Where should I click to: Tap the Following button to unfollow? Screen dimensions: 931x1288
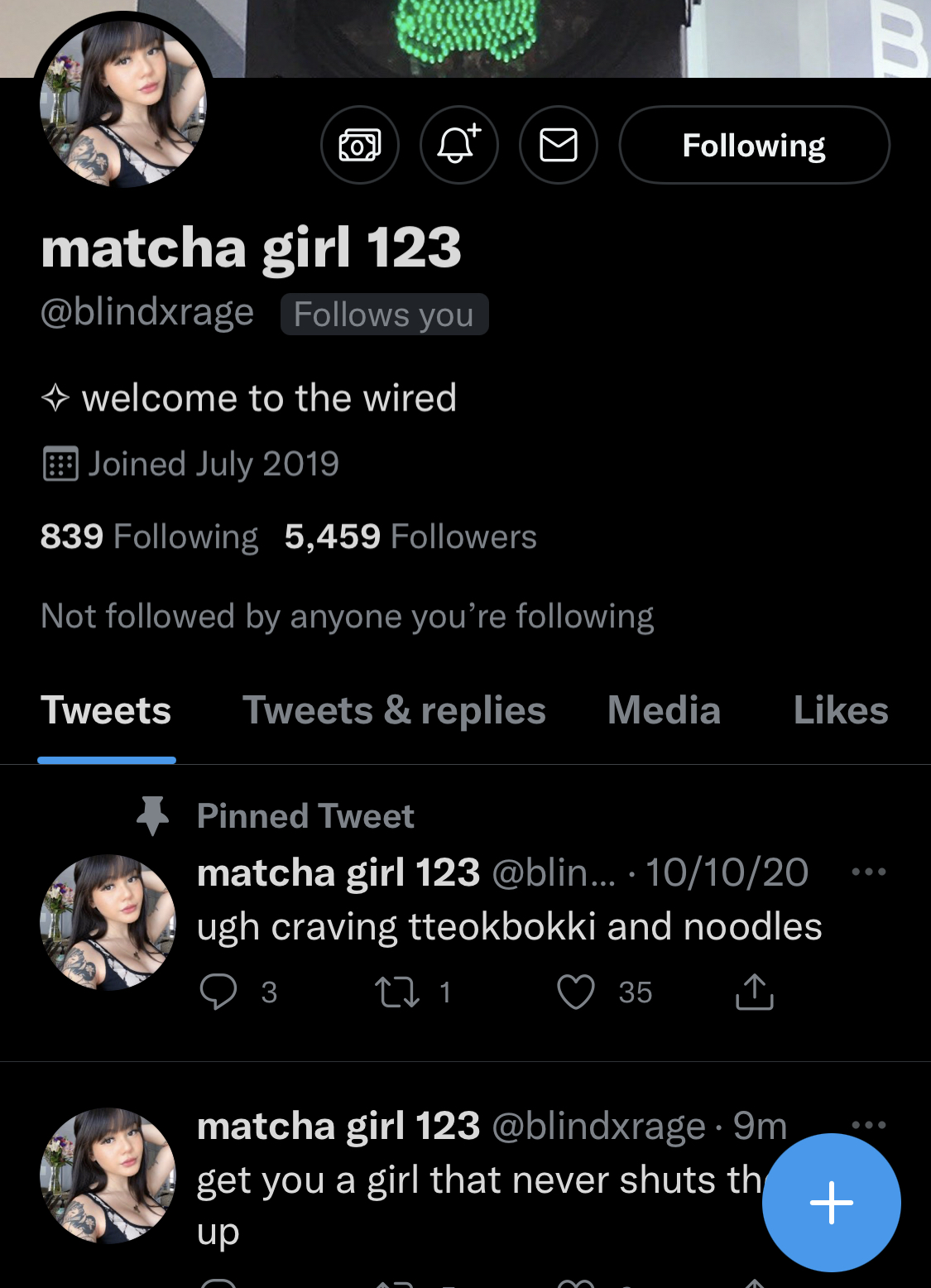pos(754,146)
